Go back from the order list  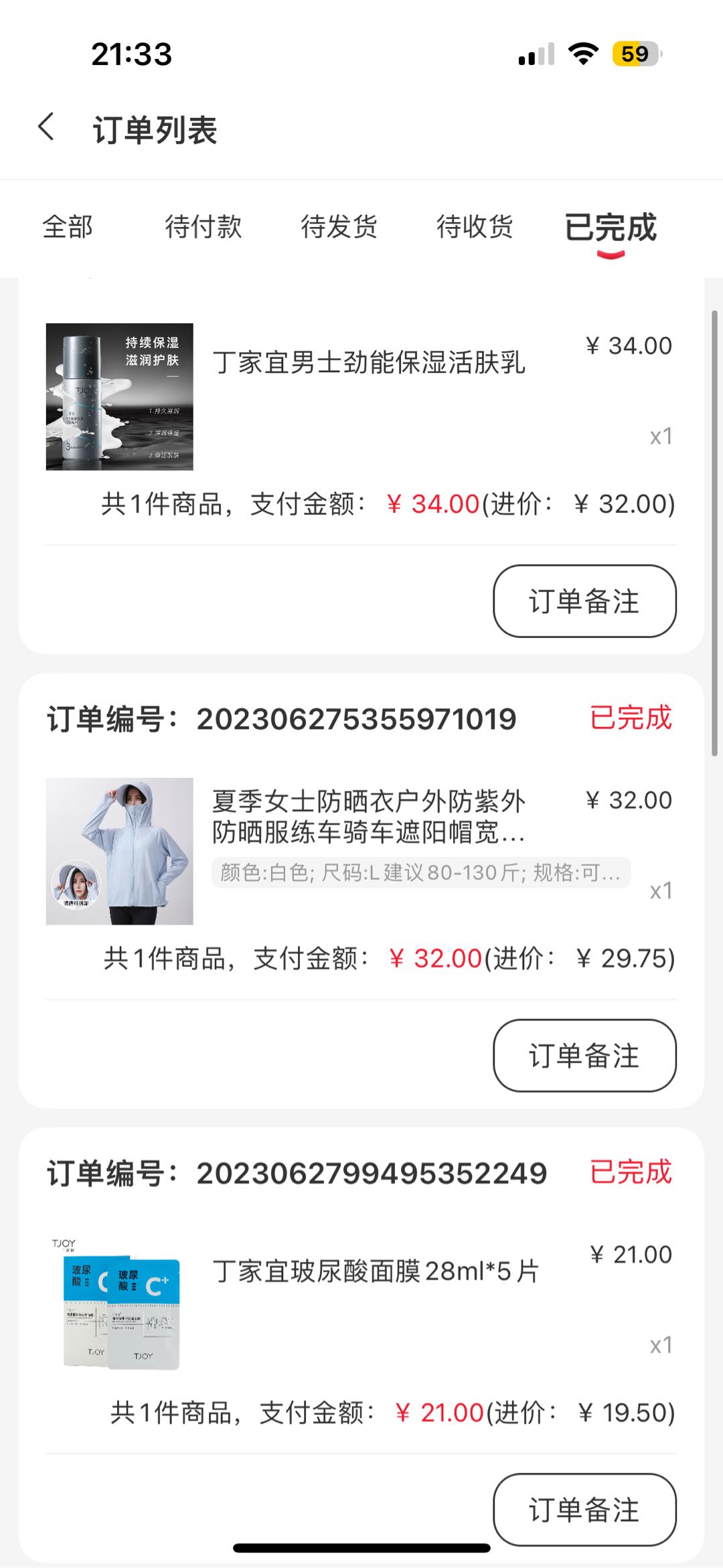pos(46,127)
